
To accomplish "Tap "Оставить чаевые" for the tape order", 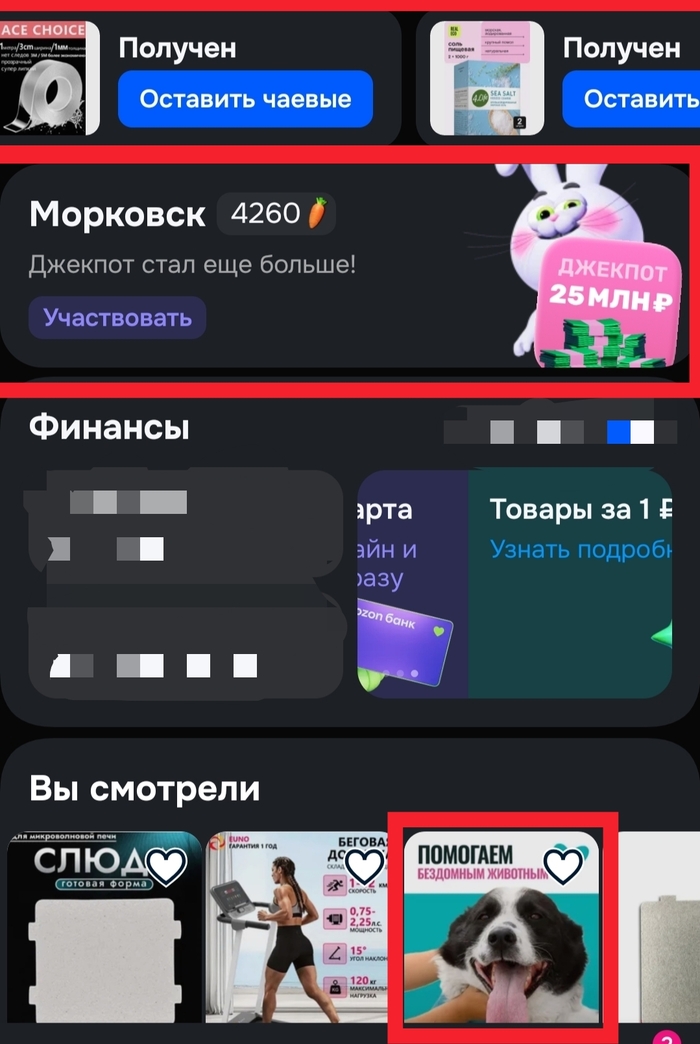I will pos(245,99).
